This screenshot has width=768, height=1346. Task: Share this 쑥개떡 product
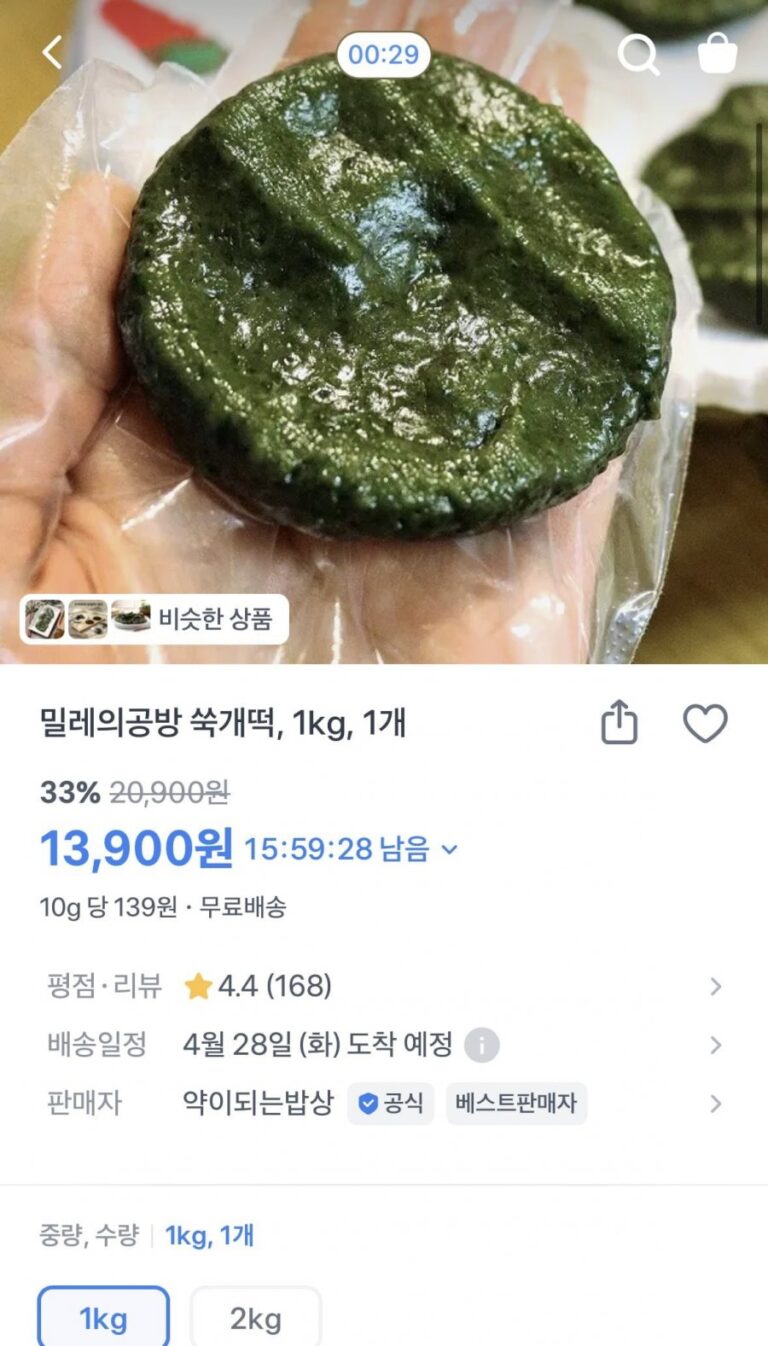619,722
